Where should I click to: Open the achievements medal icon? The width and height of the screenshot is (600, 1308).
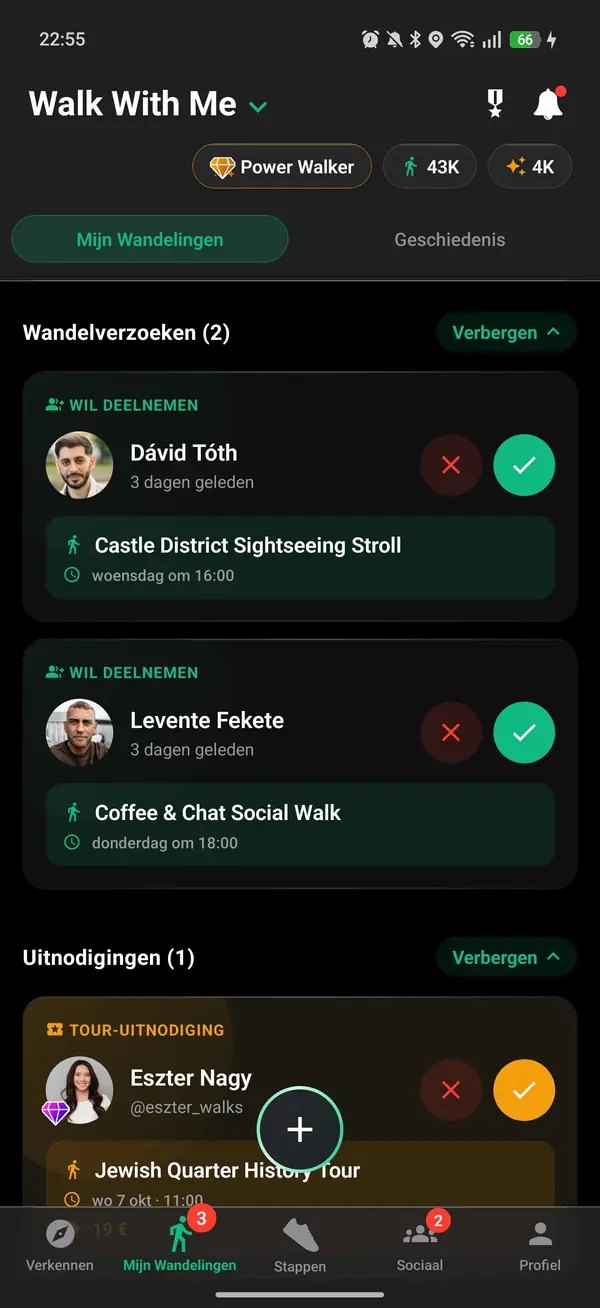tap(495, 104)
